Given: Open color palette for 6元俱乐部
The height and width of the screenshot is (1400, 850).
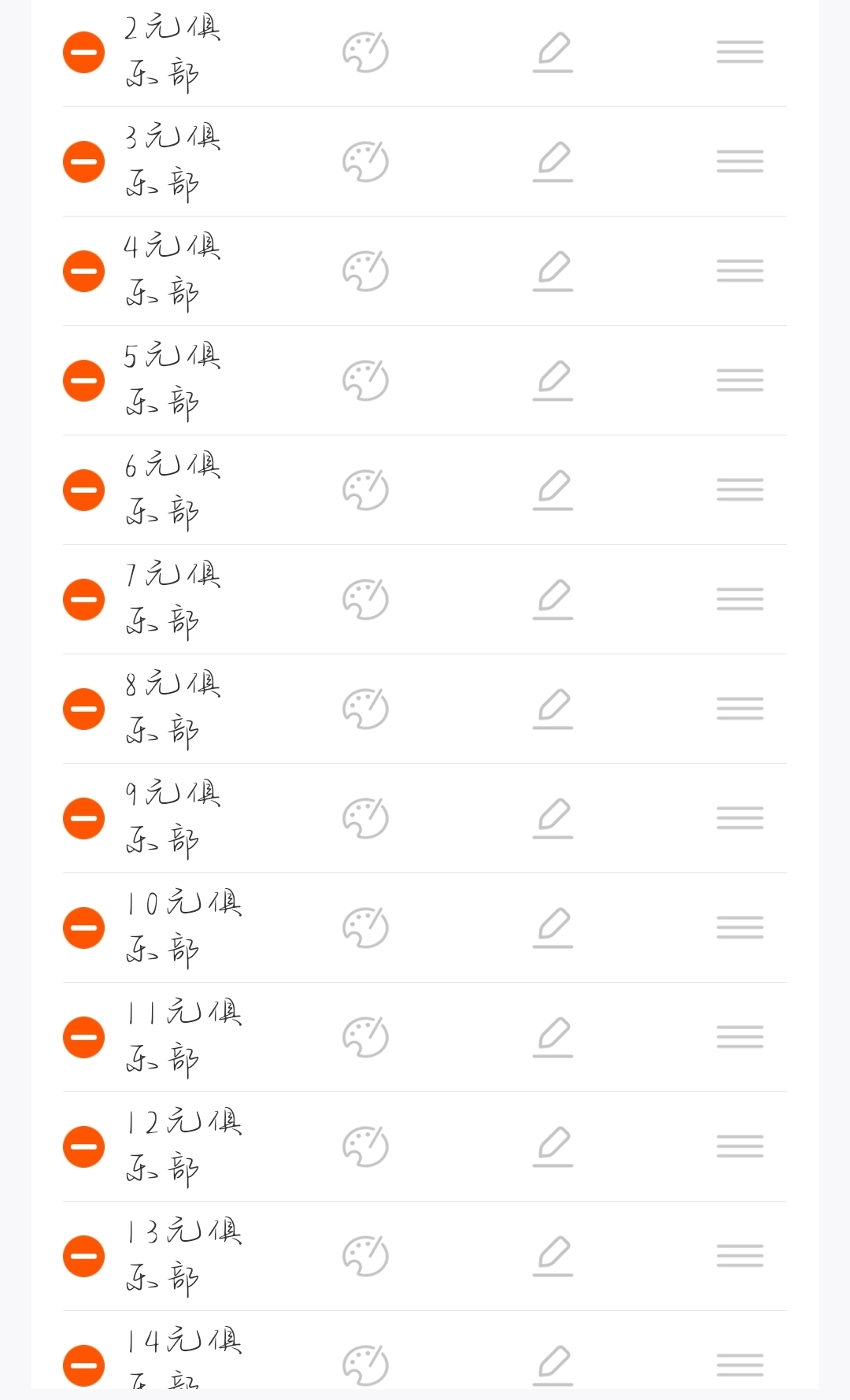Looking at the screenshot, I should point(365,490).
